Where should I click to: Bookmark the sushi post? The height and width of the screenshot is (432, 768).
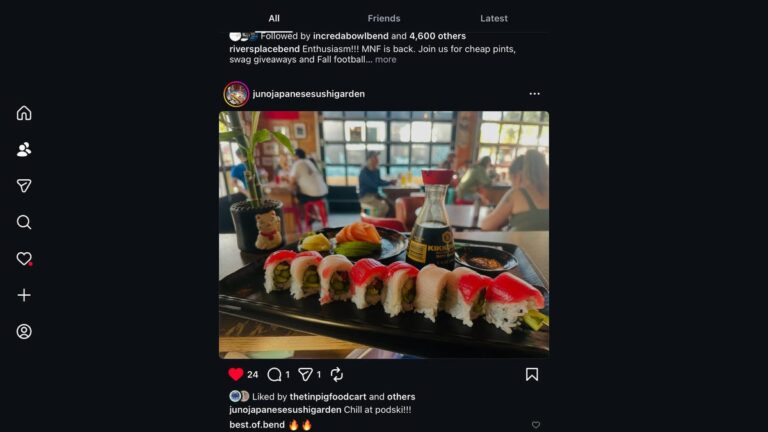532,374
